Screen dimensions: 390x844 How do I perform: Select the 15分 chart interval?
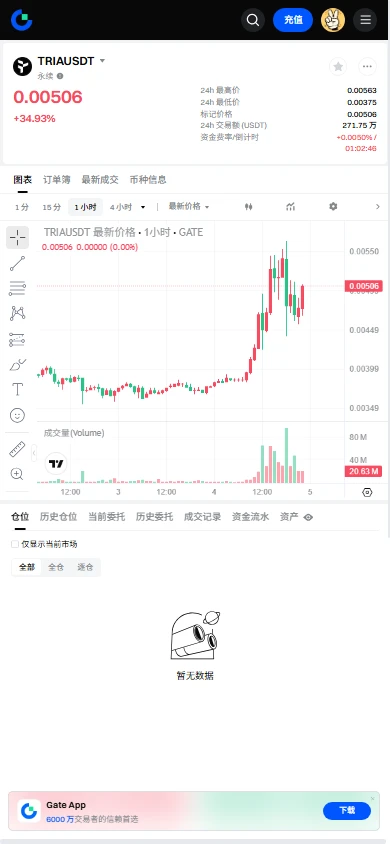pyautogui.click(x=52, y=207)
